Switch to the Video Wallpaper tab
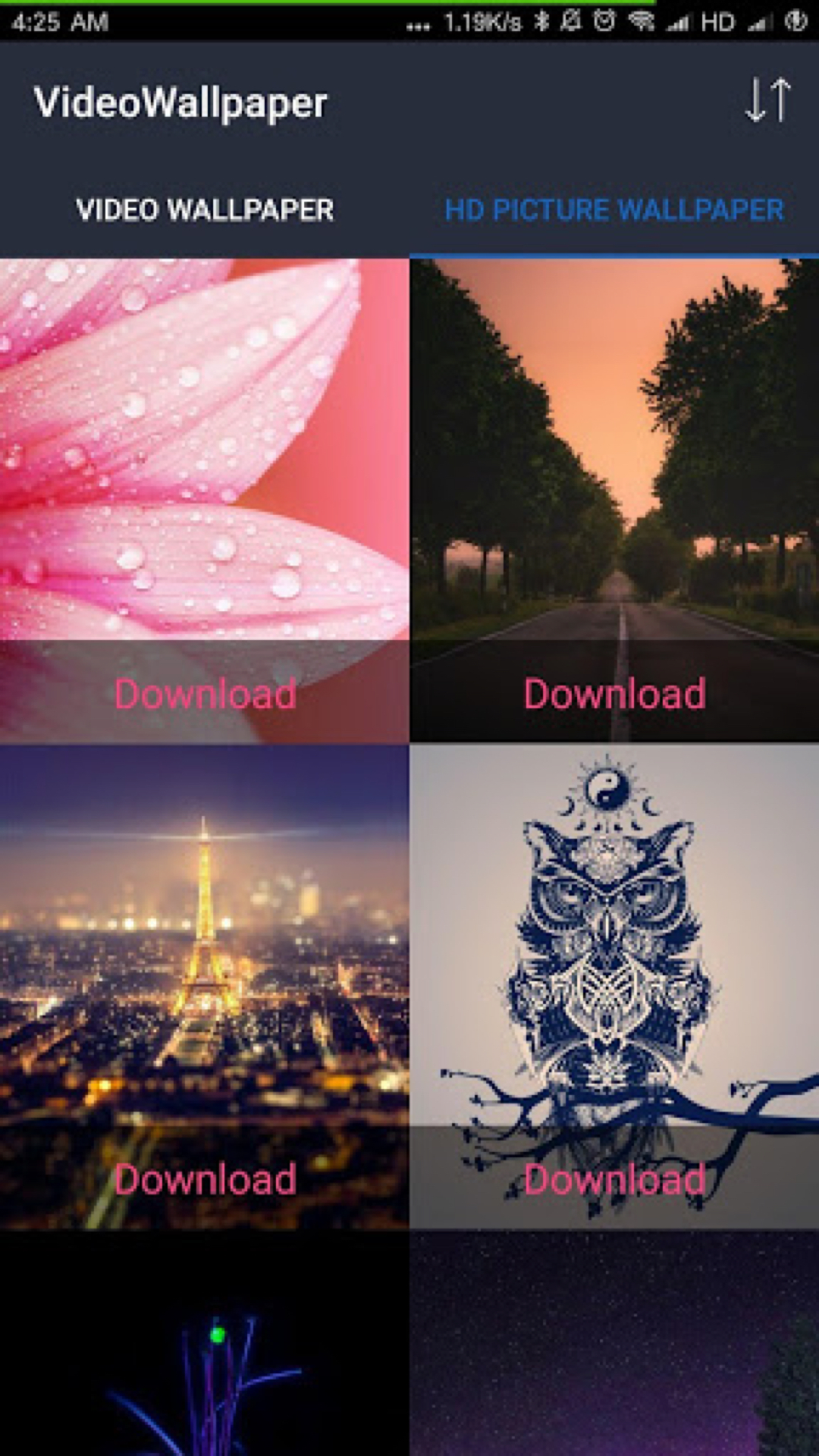This screenshot has height=1456, width=819. click(x=205, y=210)
